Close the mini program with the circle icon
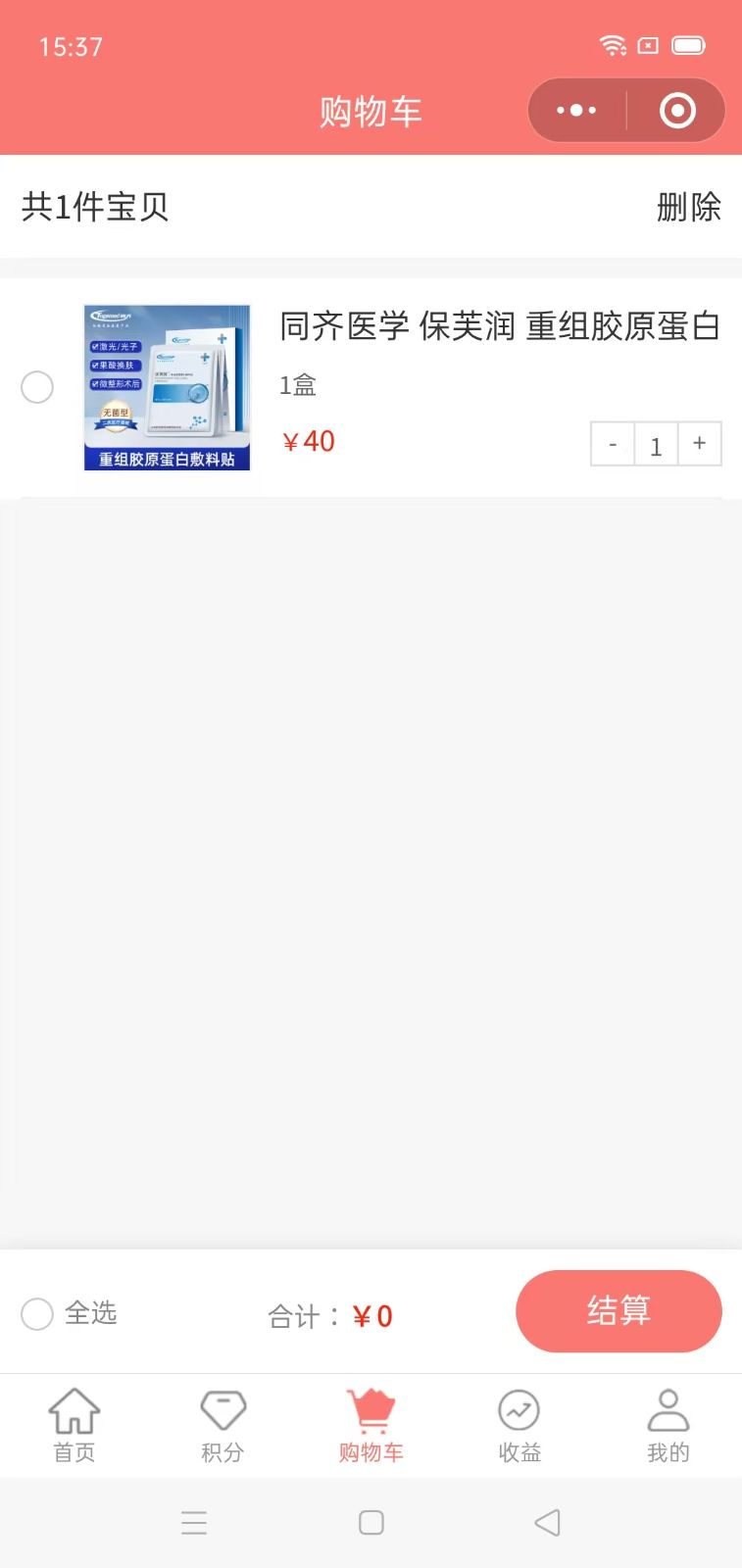The width and height of the screenshot is (742, 1568). [x=677, y=111]
